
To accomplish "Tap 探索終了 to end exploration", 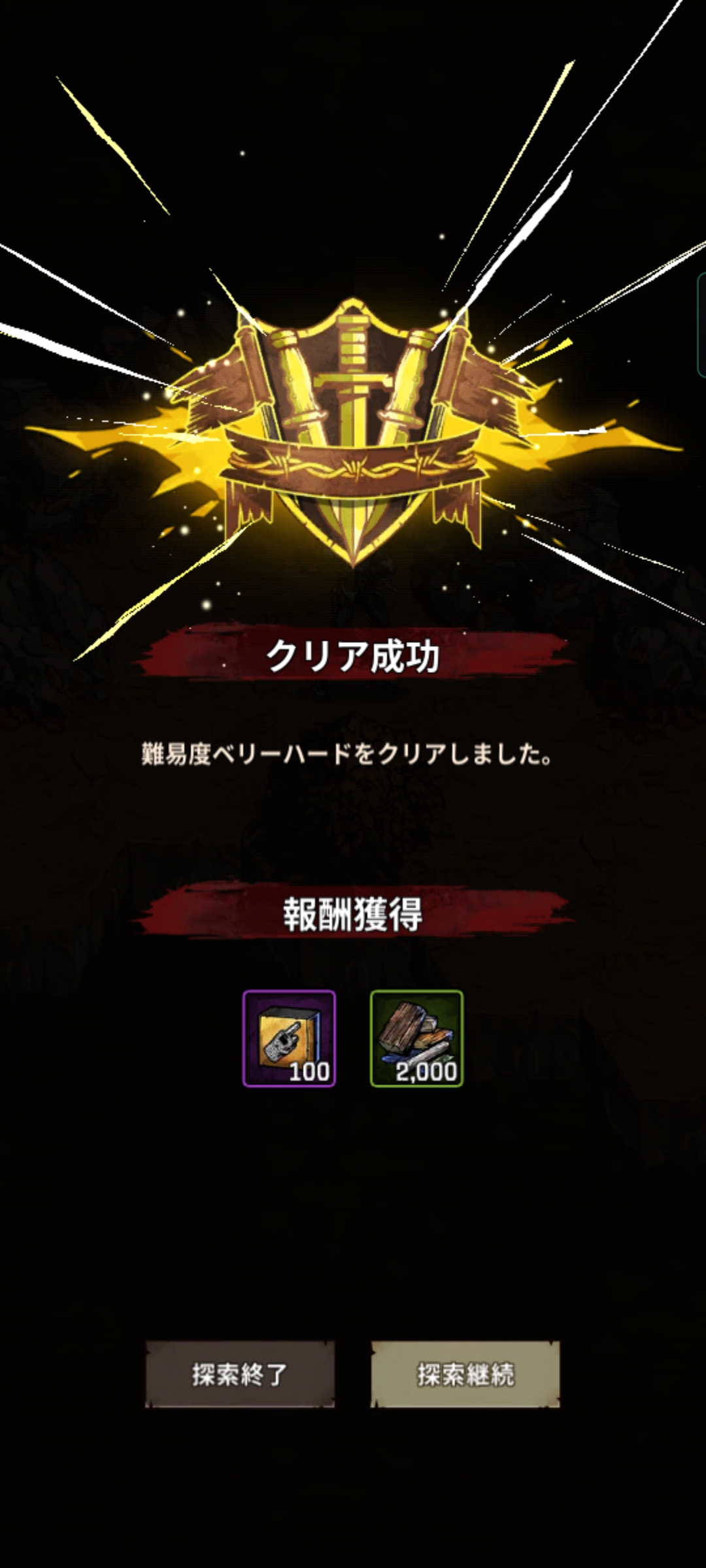I will tap(239, 1374).
